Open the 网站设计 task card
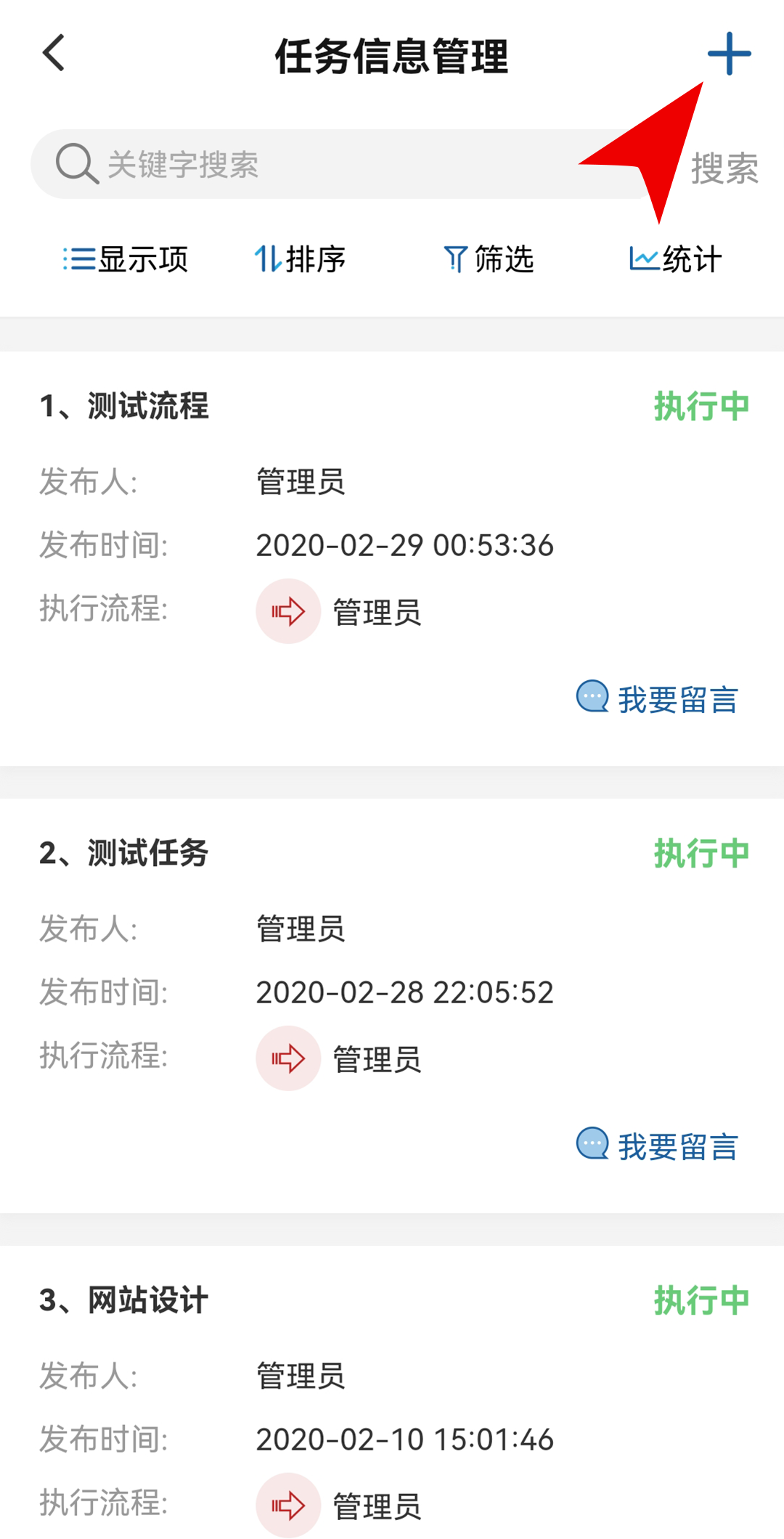The image size is (784, 1539). click(392, 1392)
